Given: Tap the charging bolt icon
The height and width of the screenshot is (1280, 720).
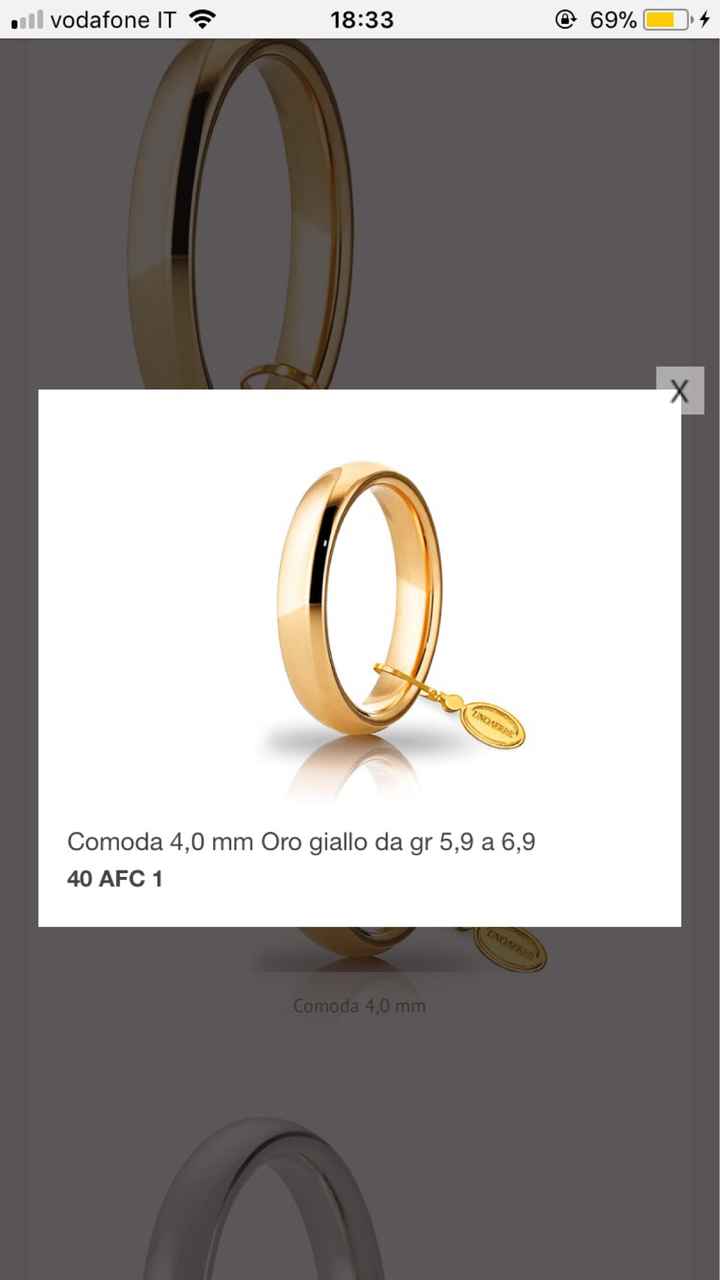Looking at the screenshot, I should pos(706,18).
